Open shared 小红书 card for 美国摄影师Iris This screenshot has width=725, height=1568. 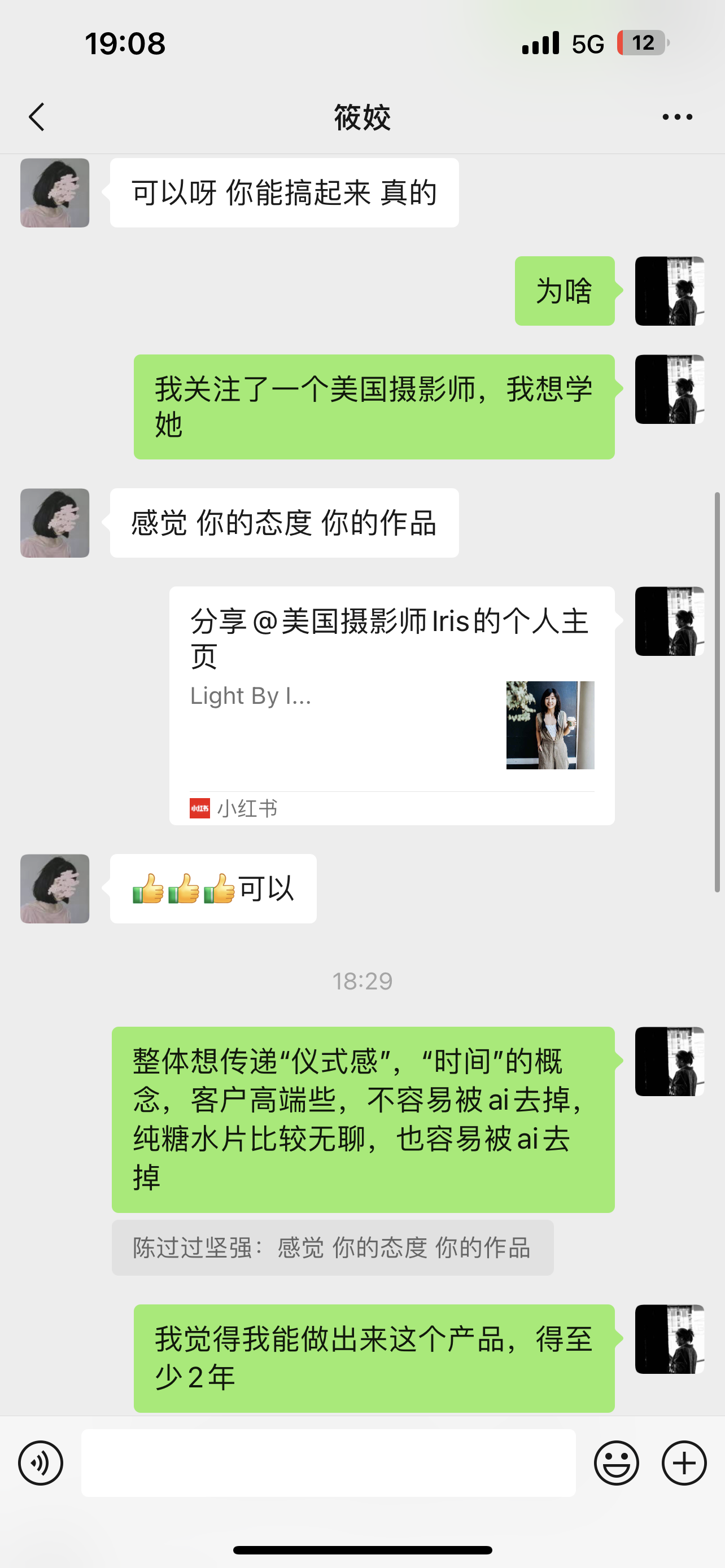[392, 706]
